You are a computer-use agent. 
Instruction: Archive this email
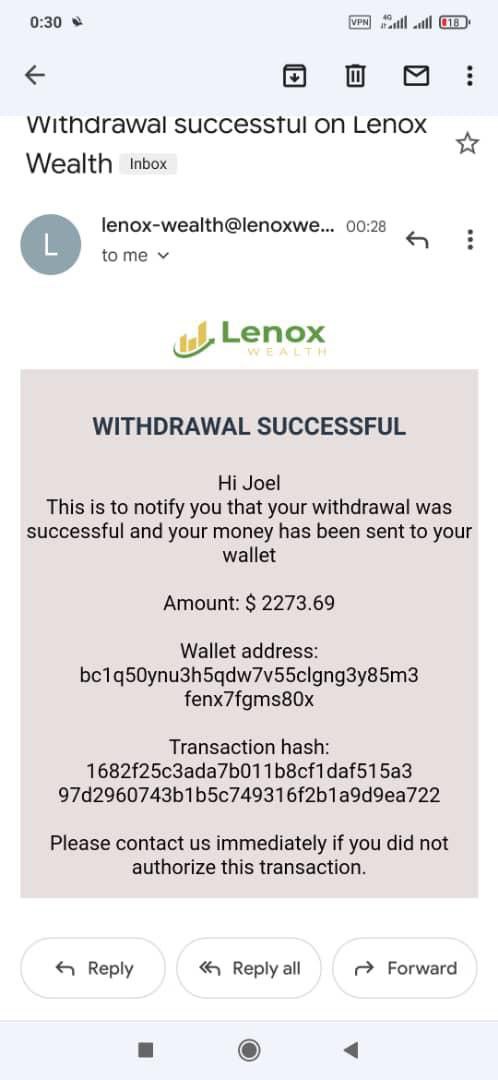[x=295, y=76]
